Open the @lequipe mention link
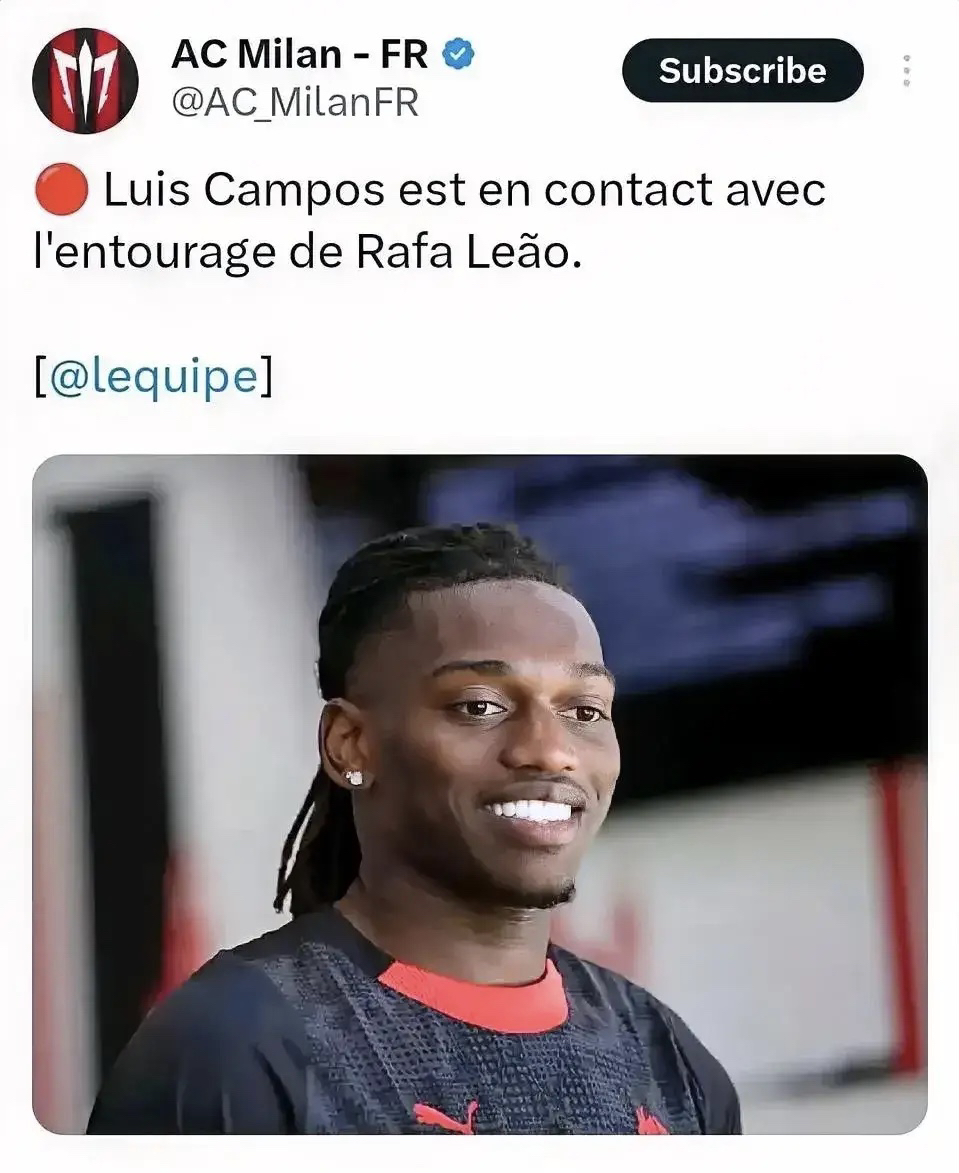Image resolution: width=959 pixels, height=1173 pixels. [152, 380]
